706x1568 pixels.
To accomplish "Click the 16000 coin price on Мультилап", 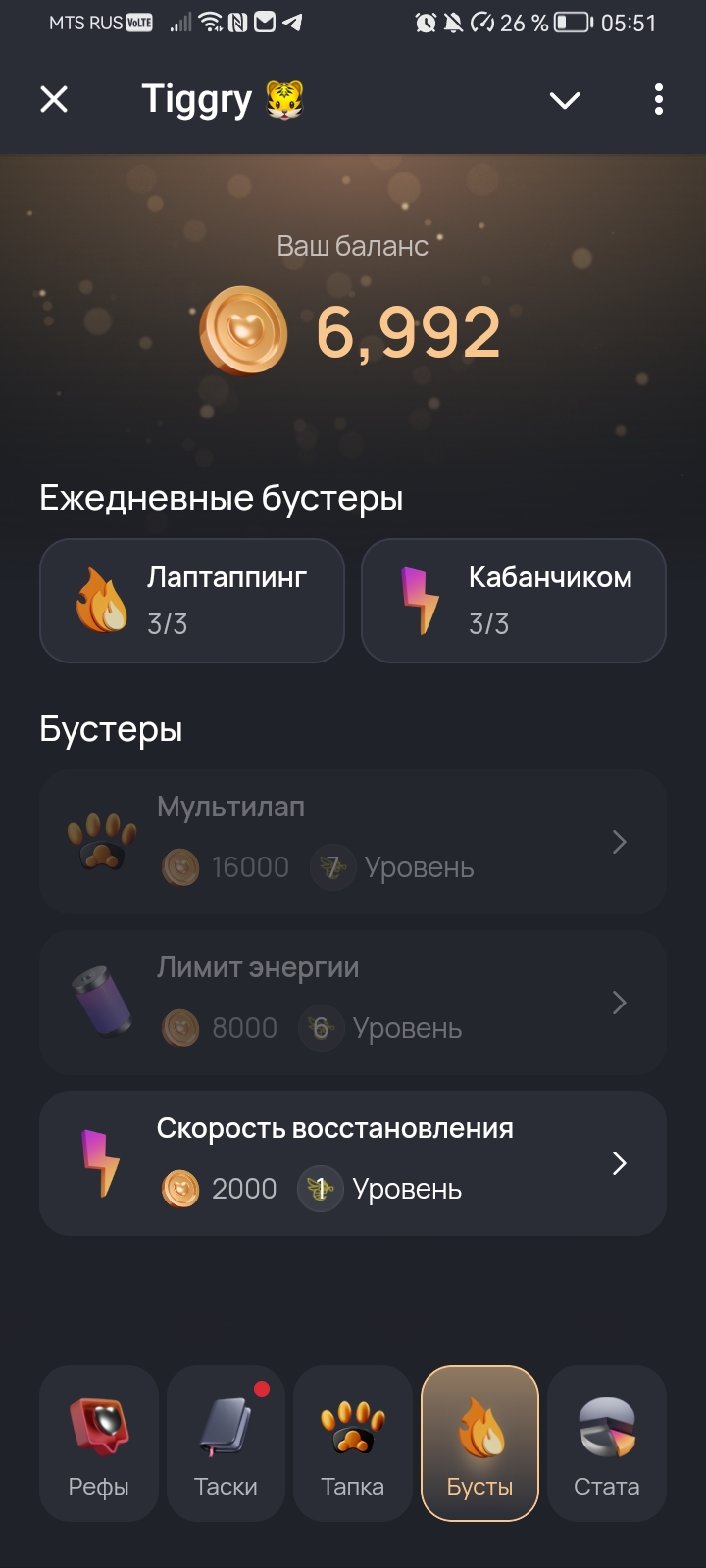I will [249, 867].
